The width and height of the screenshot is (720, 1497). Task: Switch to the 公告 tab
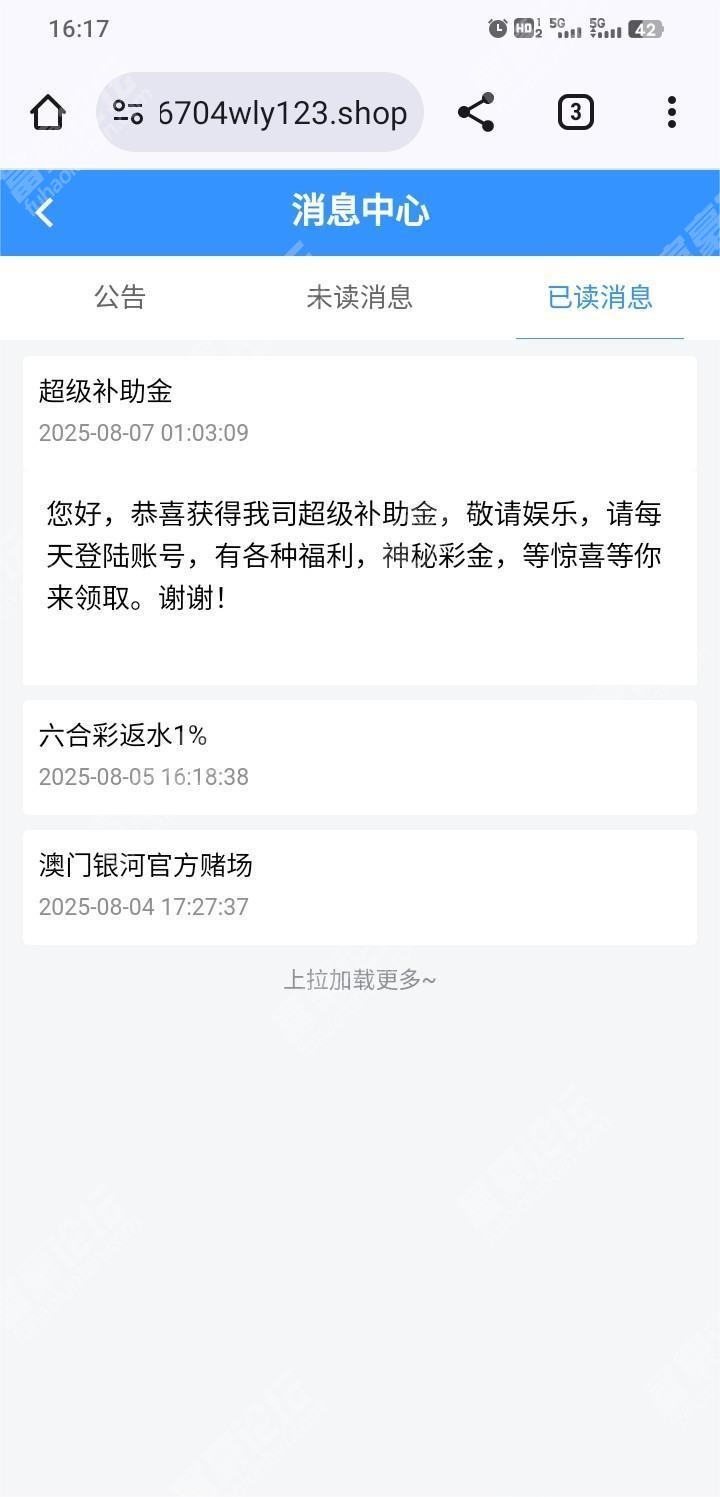coord(120,297)
